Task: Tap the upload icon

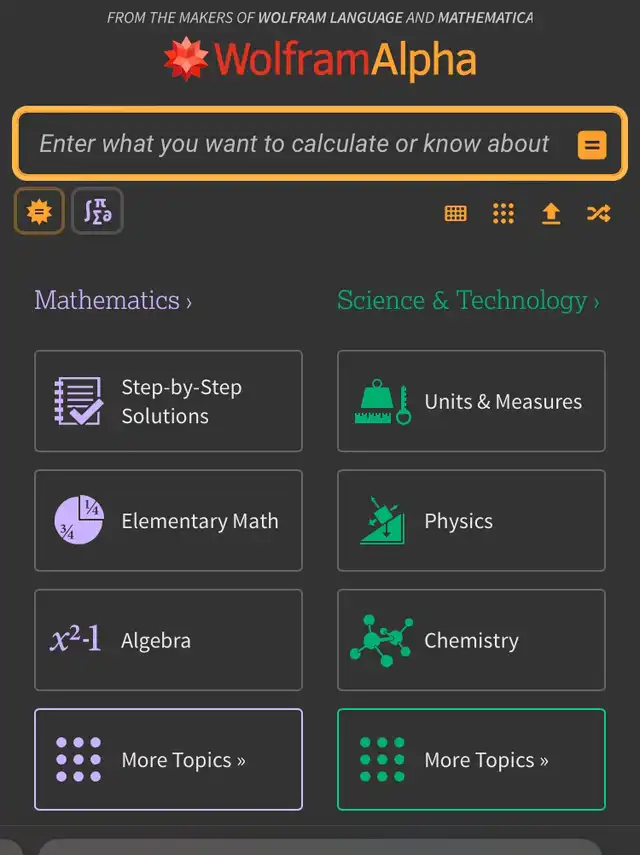Action: tap(551, 213)
